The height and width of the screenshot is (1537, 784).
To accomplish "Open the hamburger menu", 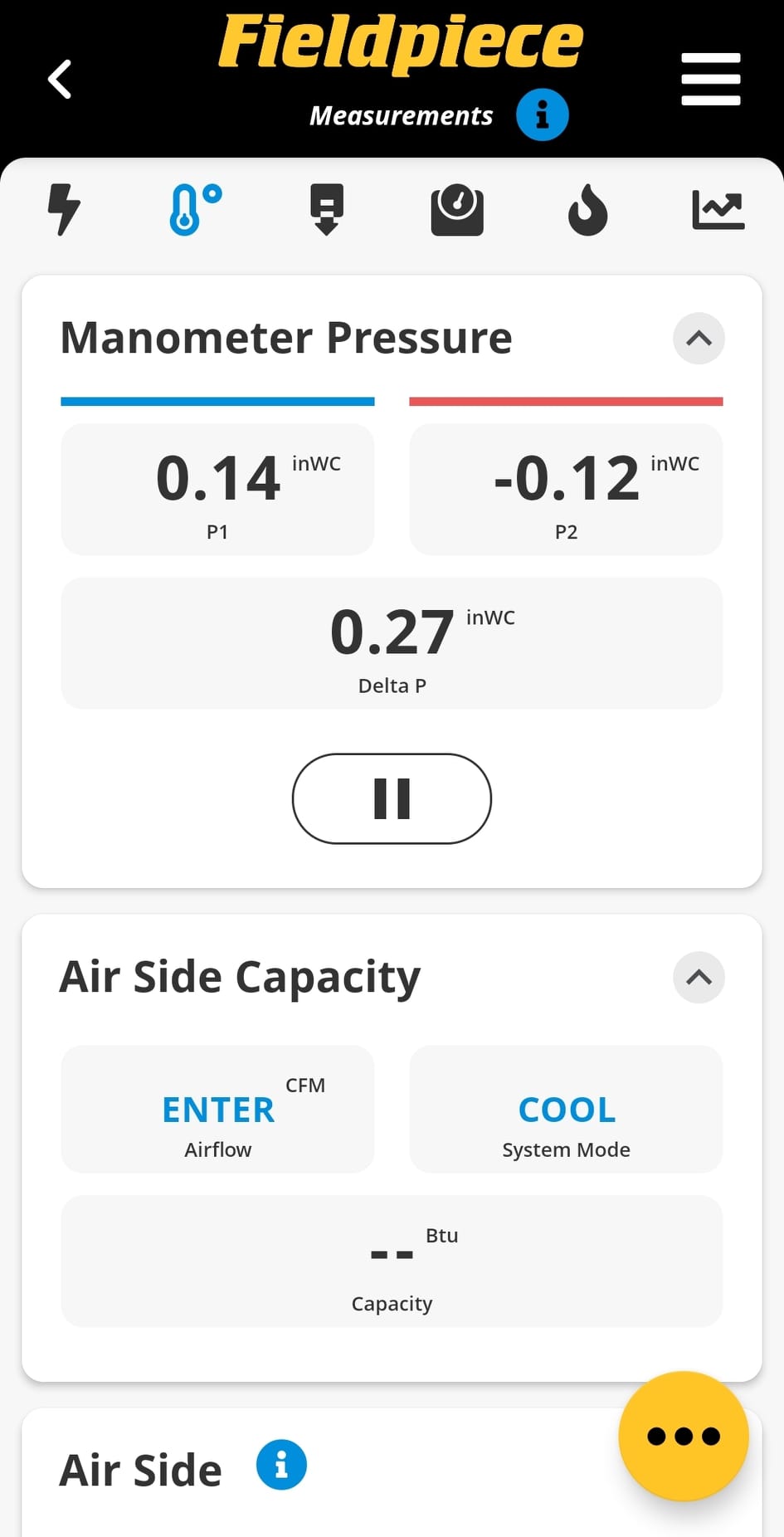I will click(710, 80).
